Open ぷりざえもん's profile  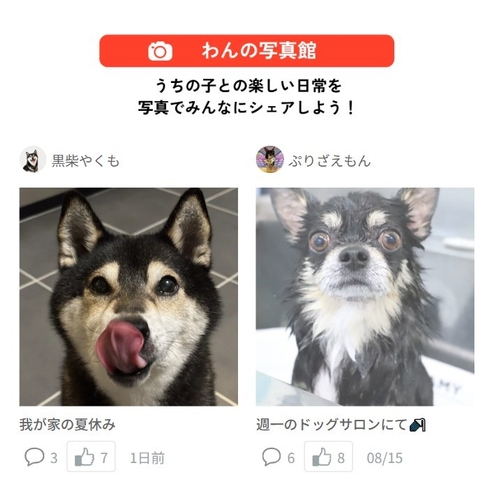[x=313, y=160]
